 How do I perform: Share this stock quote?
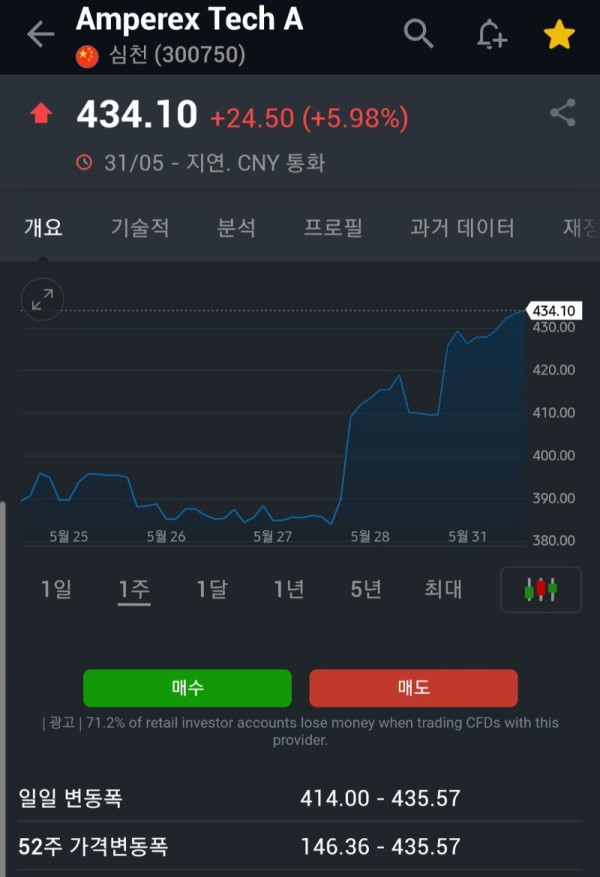[563, 113]
